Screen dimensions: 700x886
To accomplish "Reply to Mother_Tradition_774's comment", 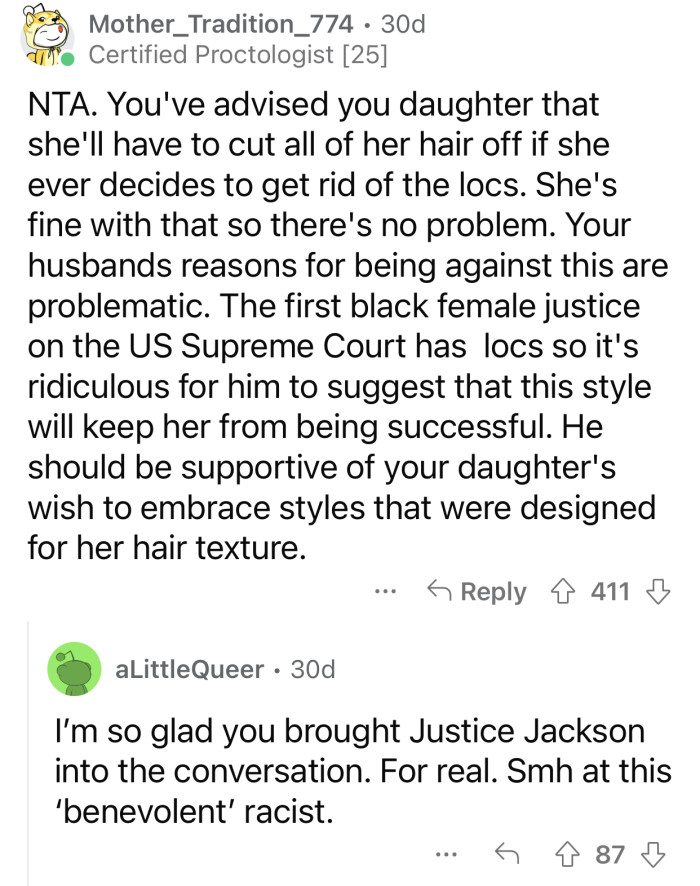I will tap(474, 592).
